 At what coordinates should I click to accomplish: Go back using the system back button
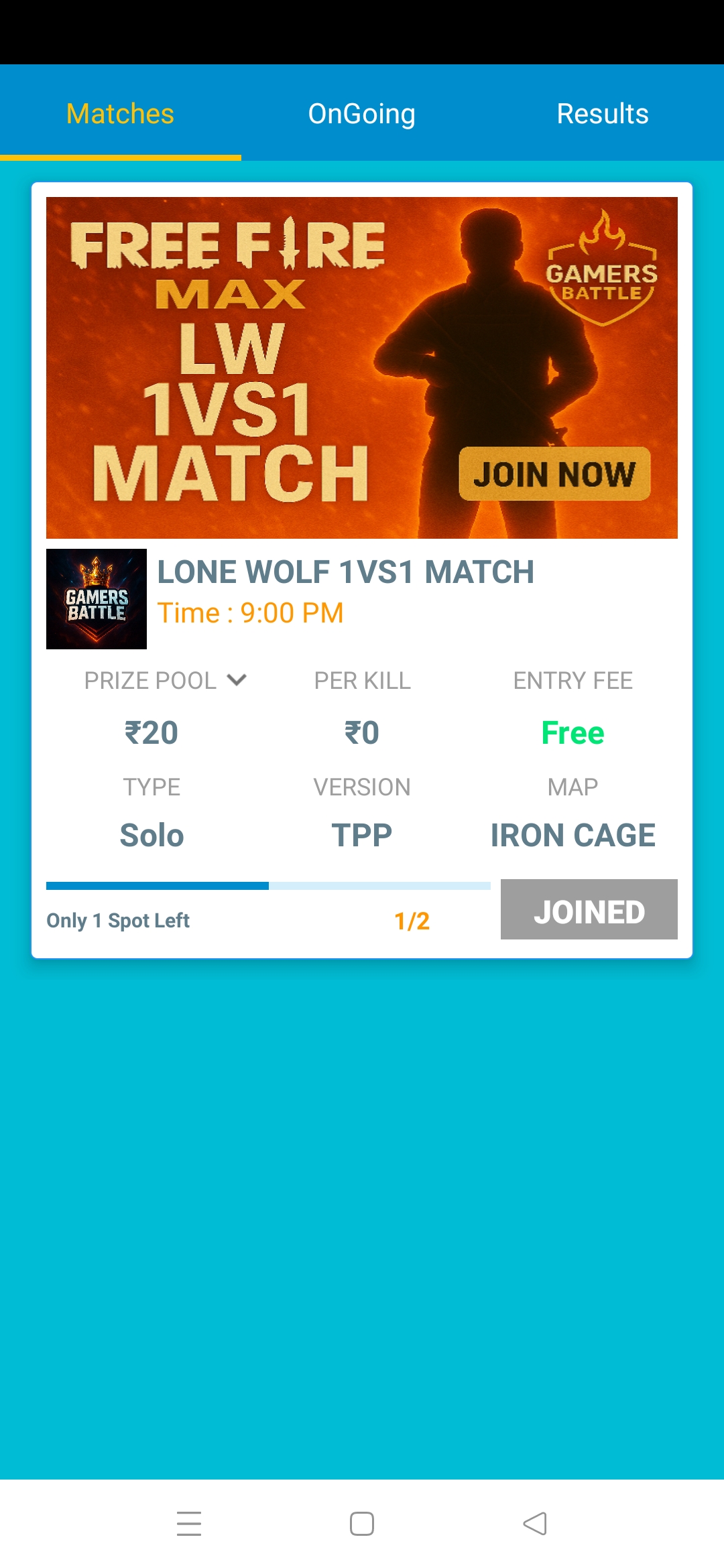tap(535, 1524)
